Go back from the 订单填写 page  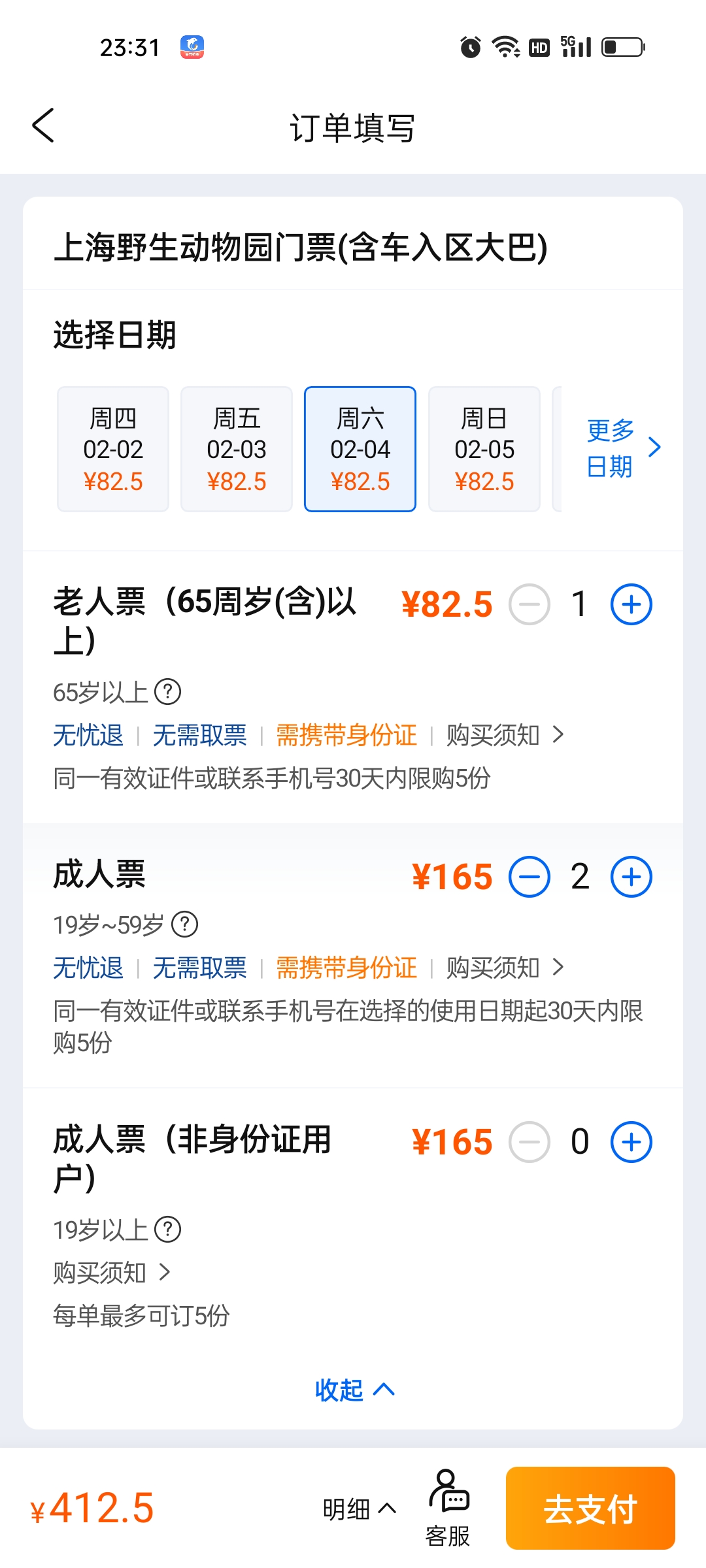(43, 125)
